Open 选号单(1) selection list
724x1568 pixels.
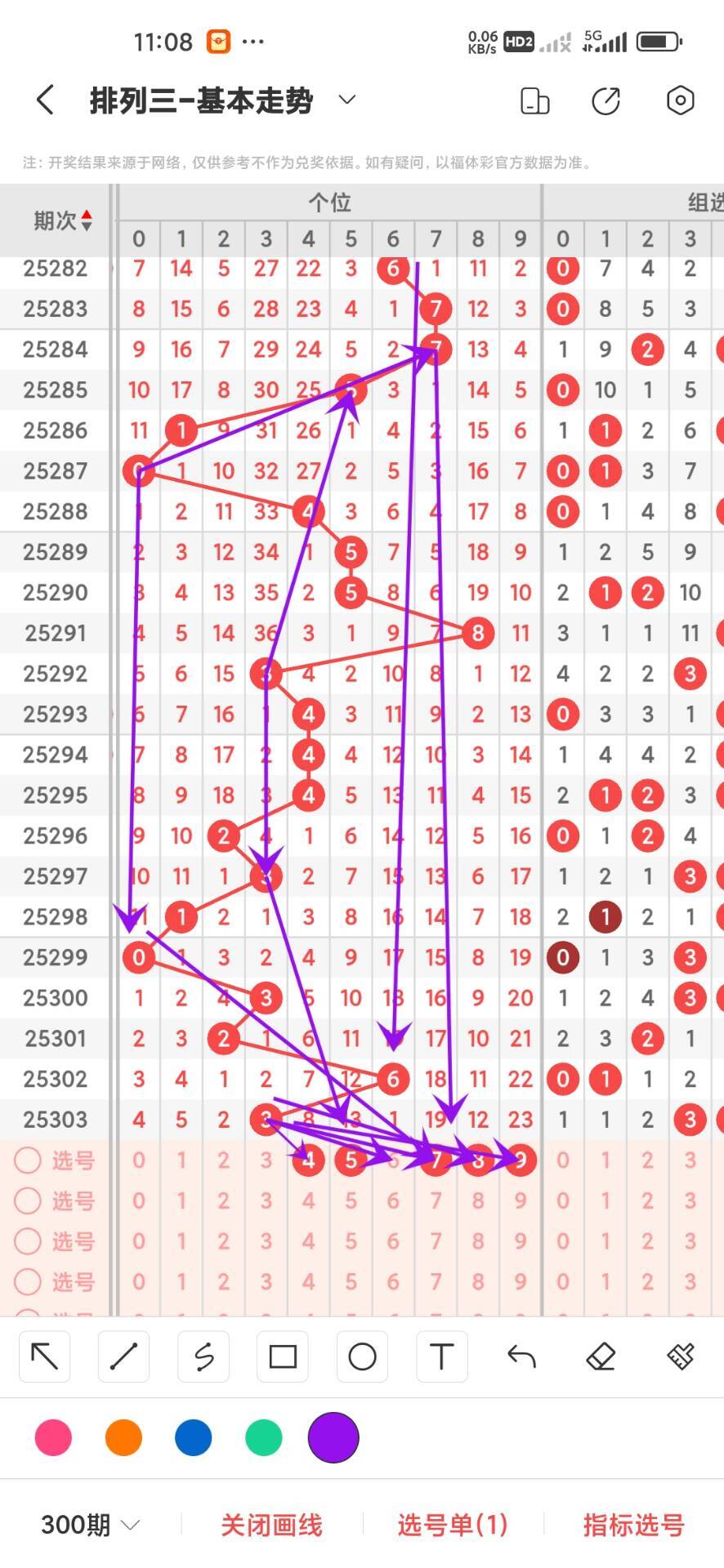click(x=452, y=1525)
